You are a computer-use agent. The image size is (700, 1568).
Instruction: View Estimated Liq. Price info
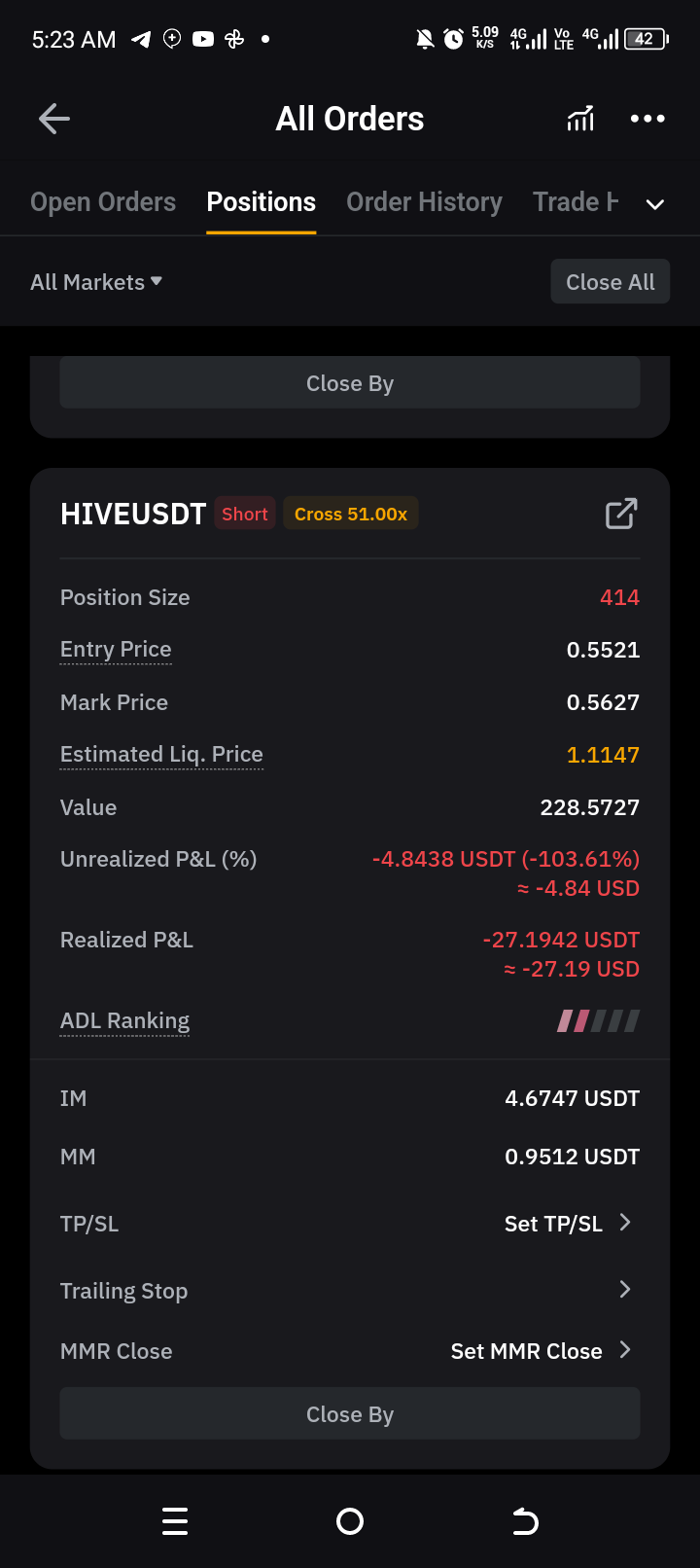[x=161, y=755]
